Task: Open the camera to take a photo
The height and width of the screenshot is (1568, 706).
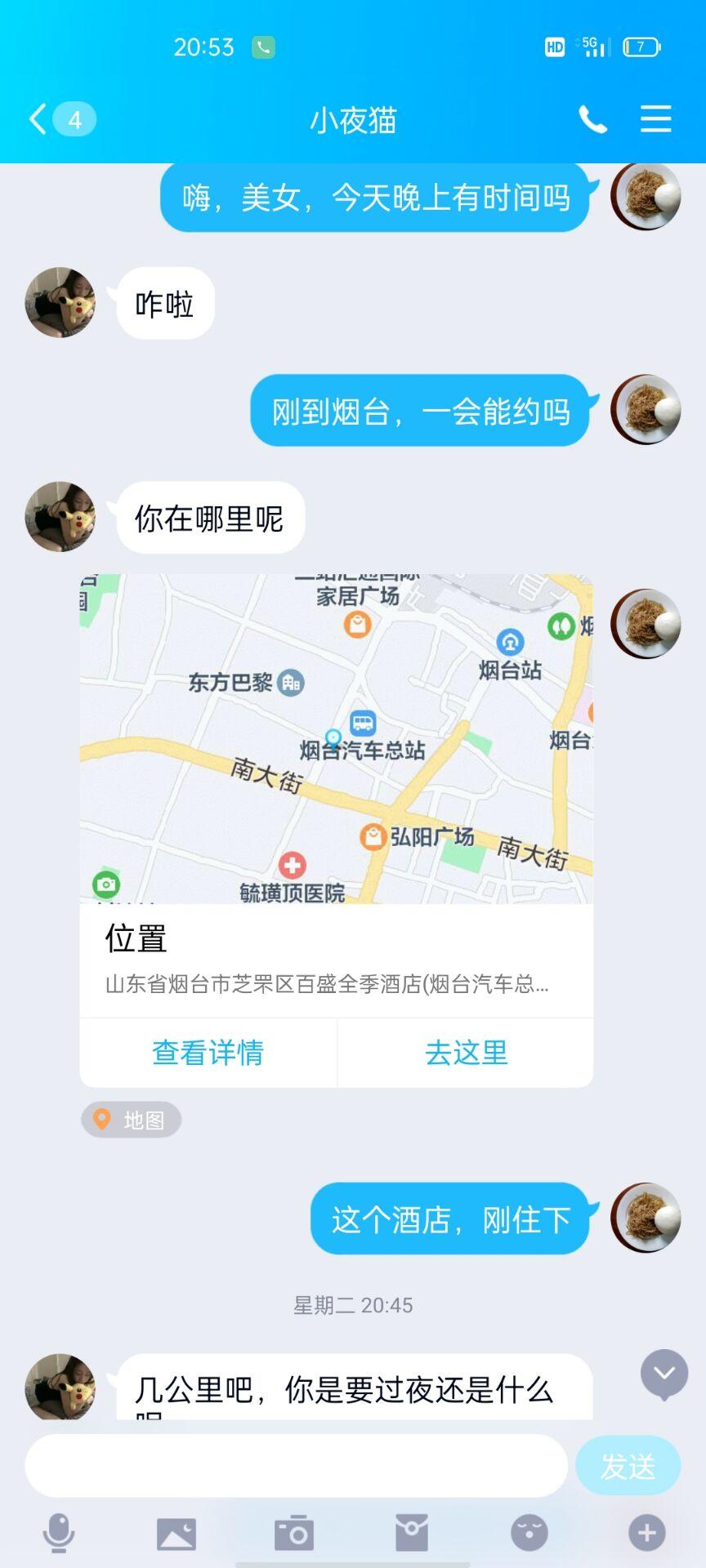Action: pyautogui.click(x=294, y=1533)
